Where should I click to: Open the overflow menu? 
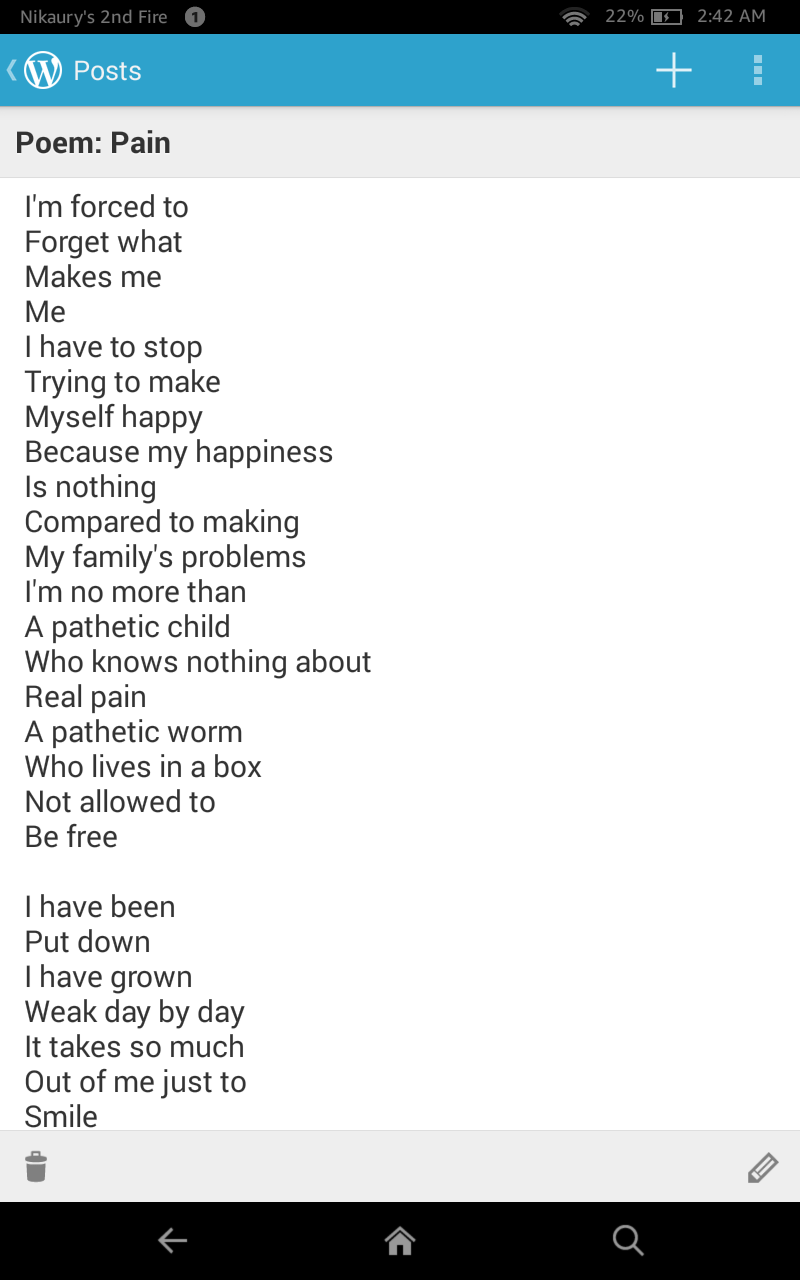click(757, 70)
